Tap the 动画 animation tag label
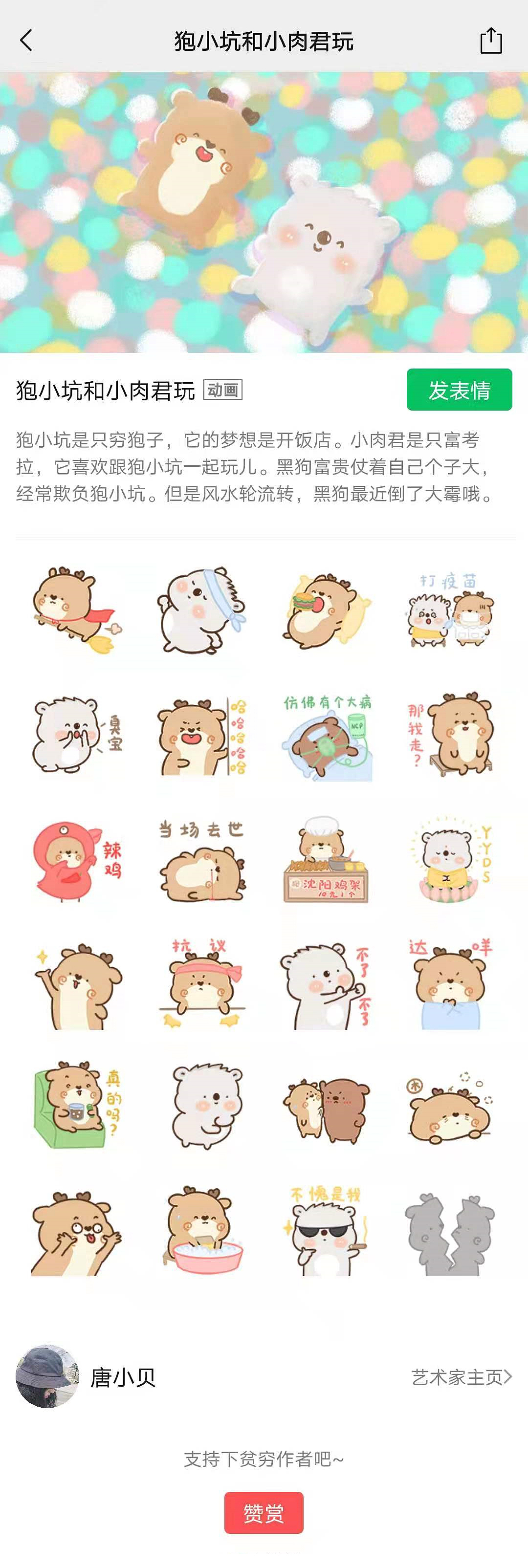This screenshot has width=528, height=1568. pos(222,390)
